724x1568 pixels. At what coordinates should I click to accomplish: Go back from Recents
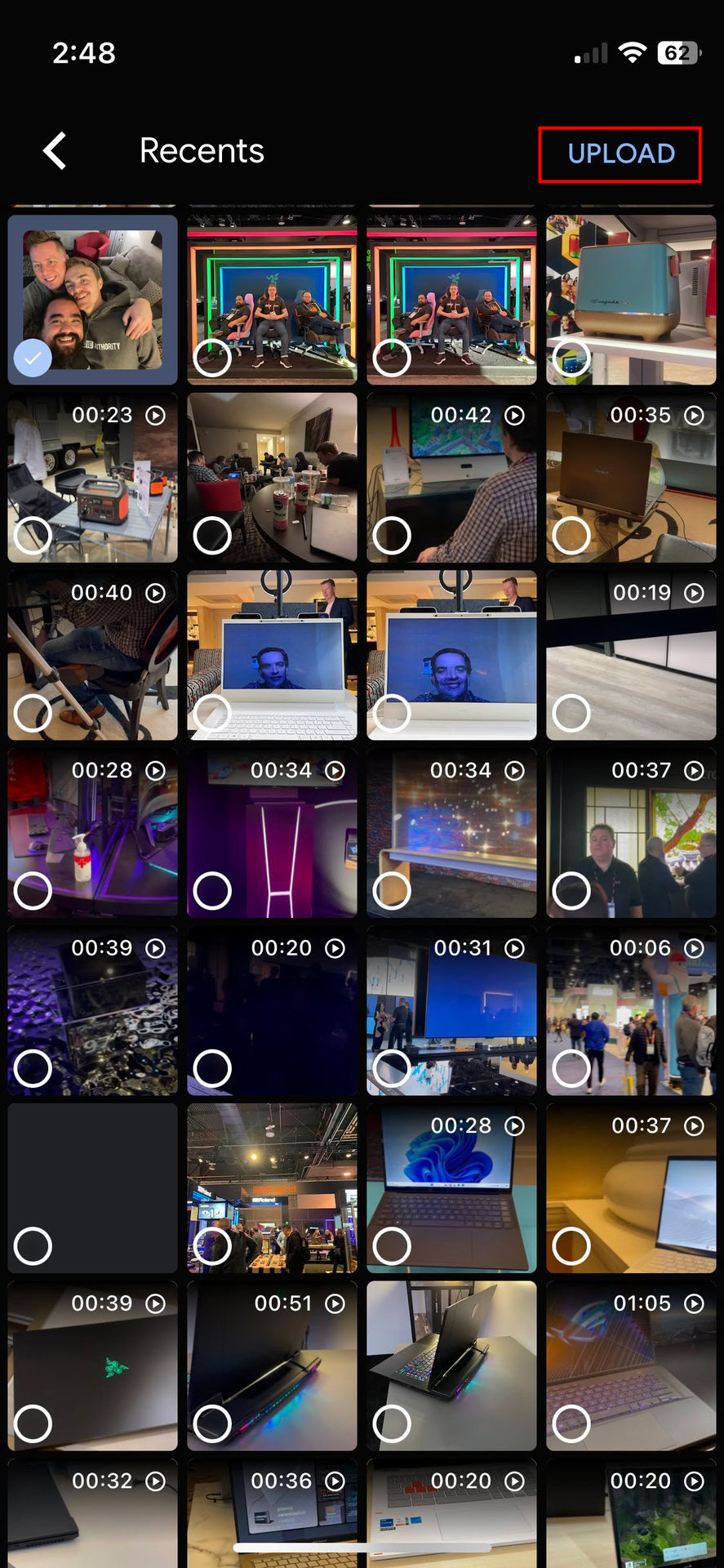coord(55,151)
